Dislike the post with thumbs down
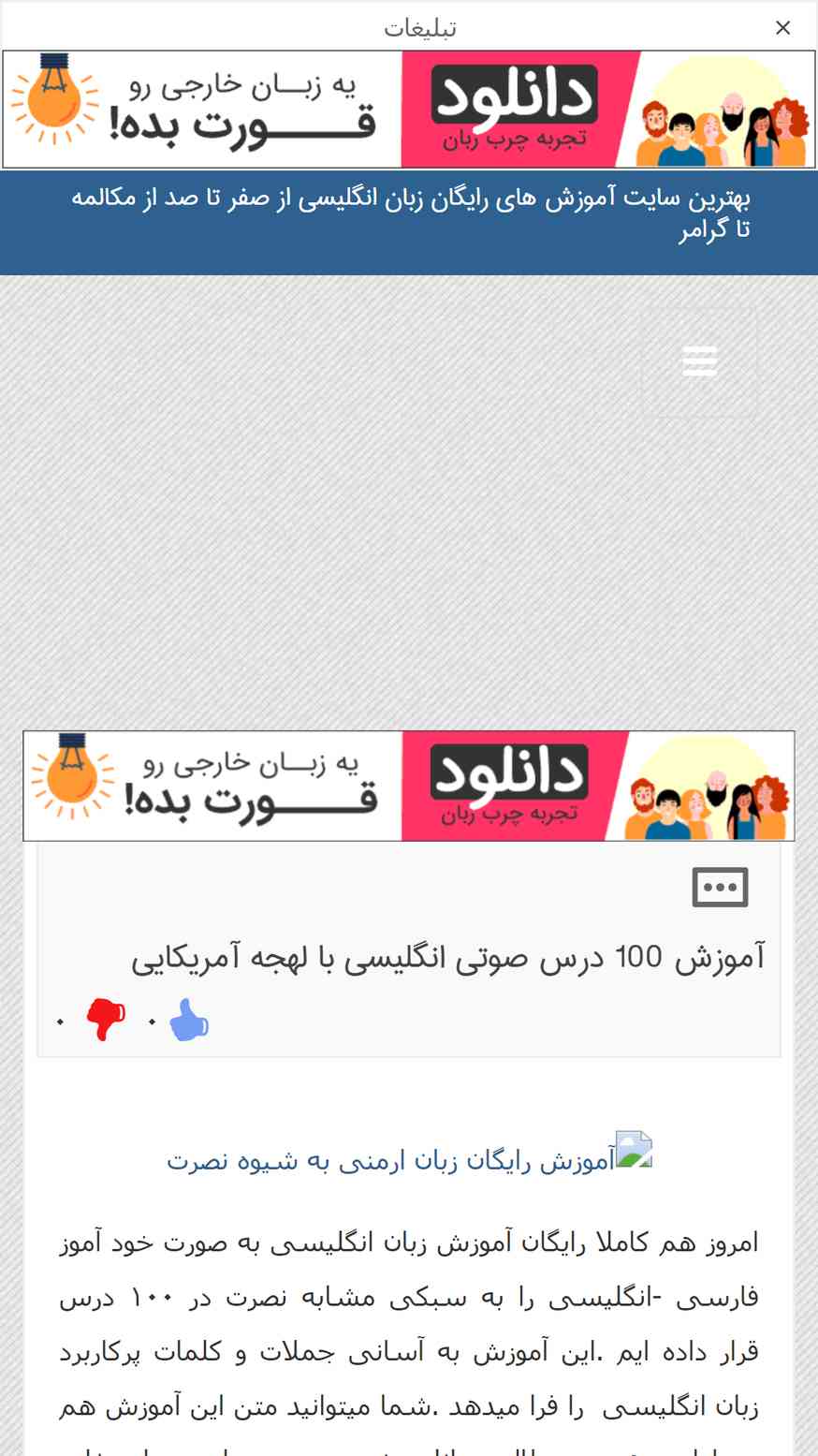Image resolution: width=818 pixels, height=1456 pixels. pyautogui.click(x=106, y=1020)
